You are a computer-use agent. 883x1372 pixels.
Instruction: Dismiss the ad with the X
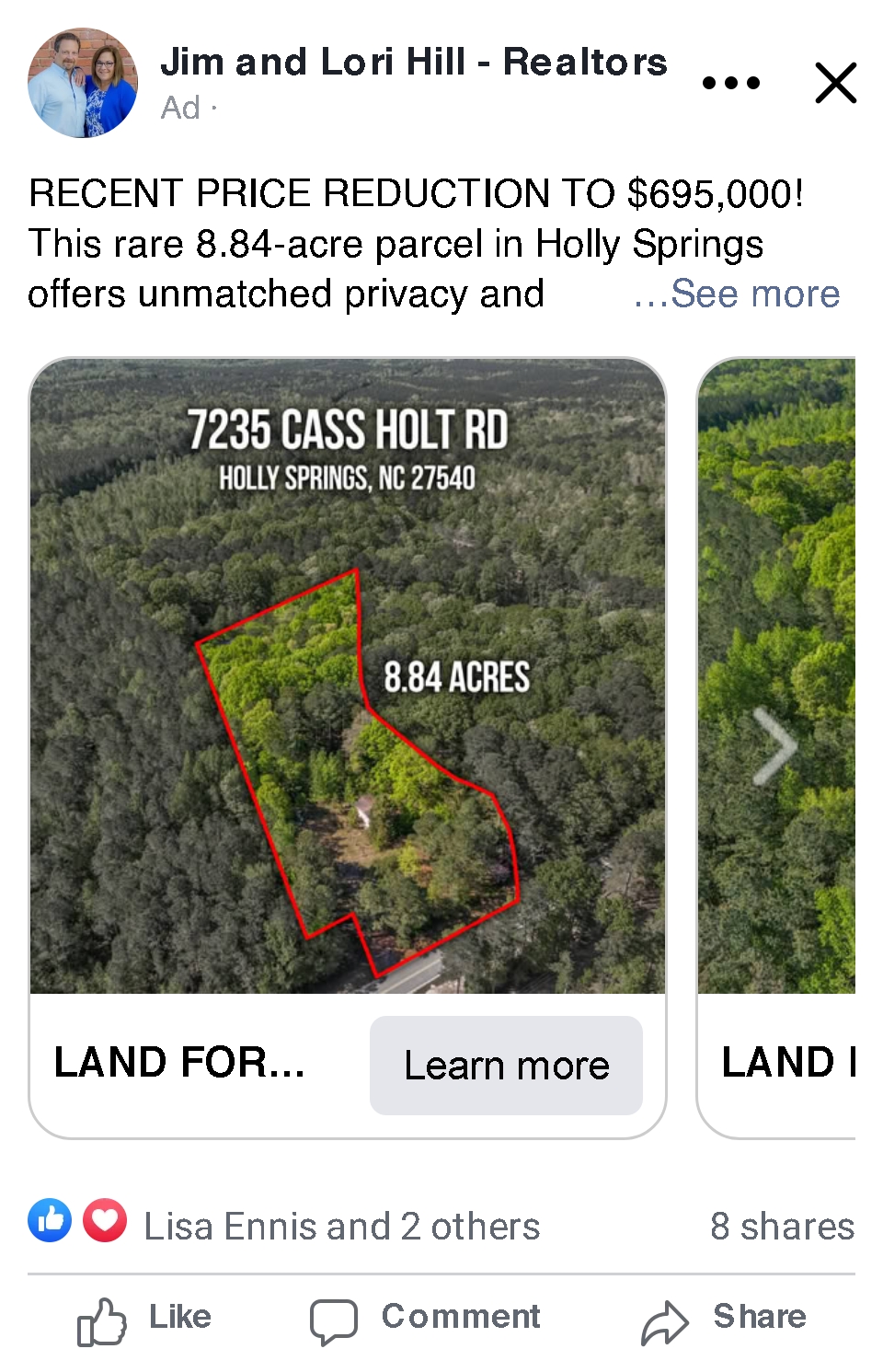tap(835, 83)
